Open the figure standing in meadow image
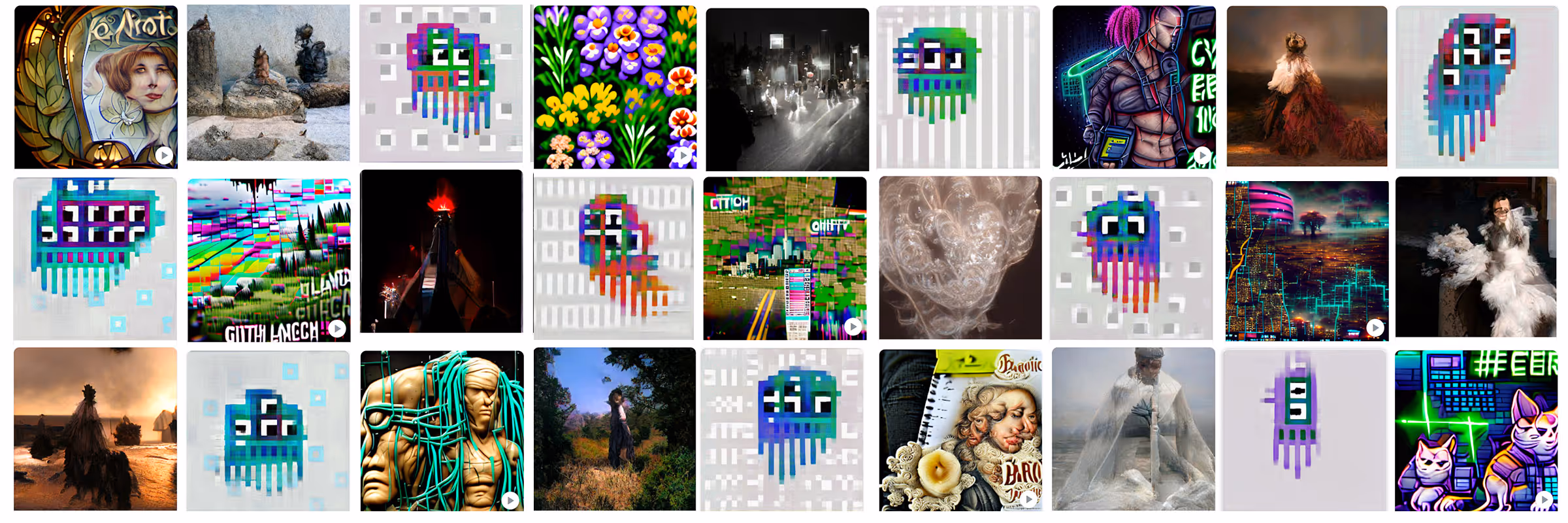Screen dimensions: 1568x523 tap(614, 429)
